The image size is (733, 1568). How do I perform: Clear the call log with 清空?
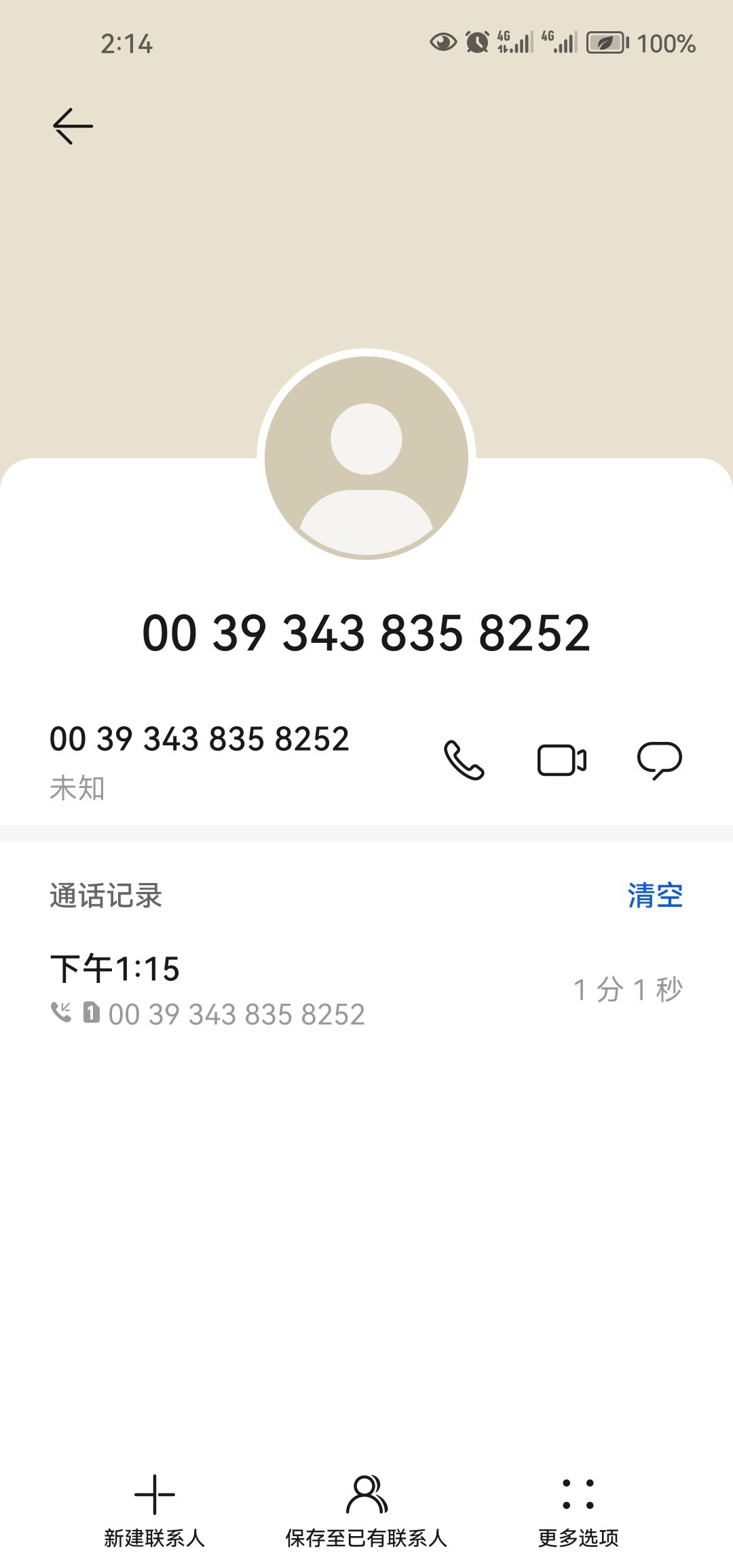pyautogui.click(x=655, y=895)
